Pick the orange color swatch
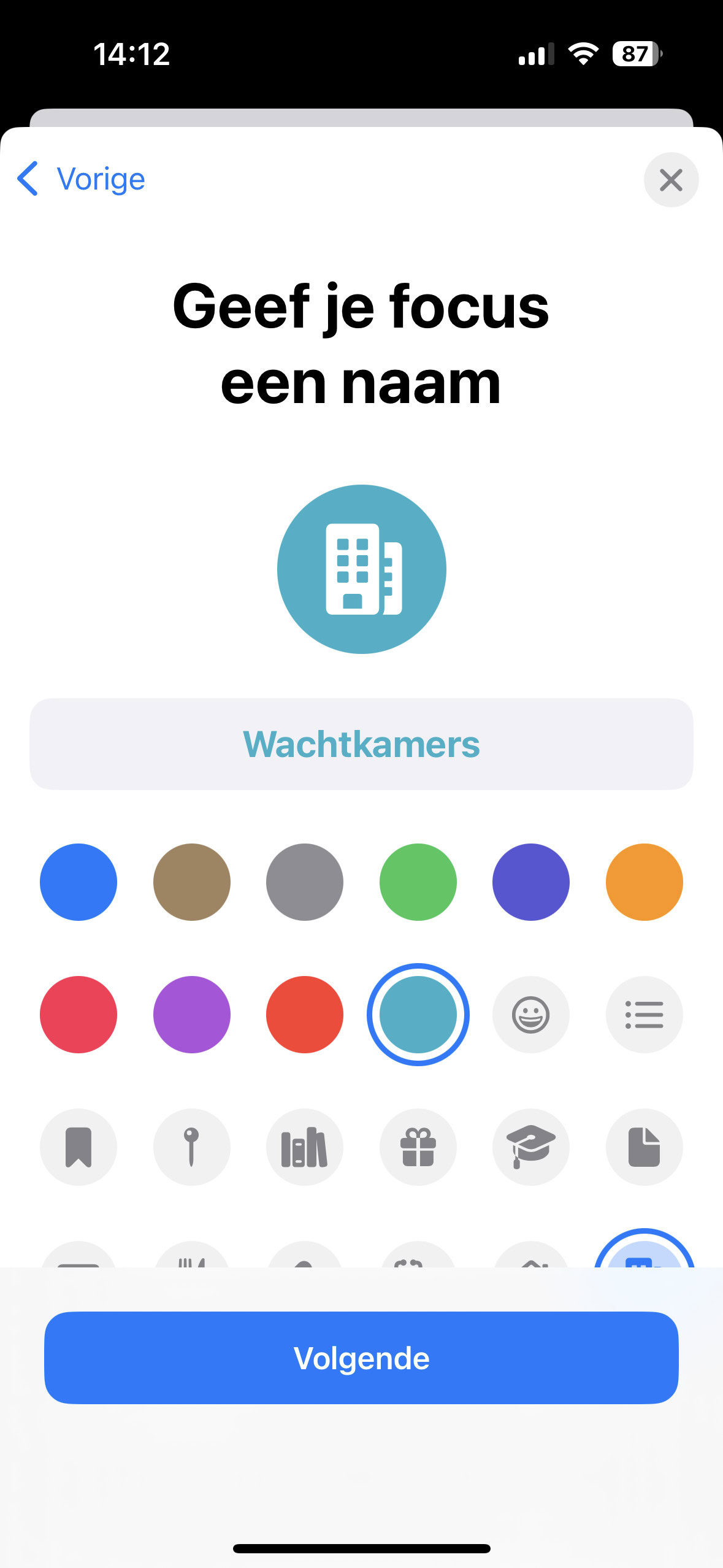723x1568 pixels. 645,882
